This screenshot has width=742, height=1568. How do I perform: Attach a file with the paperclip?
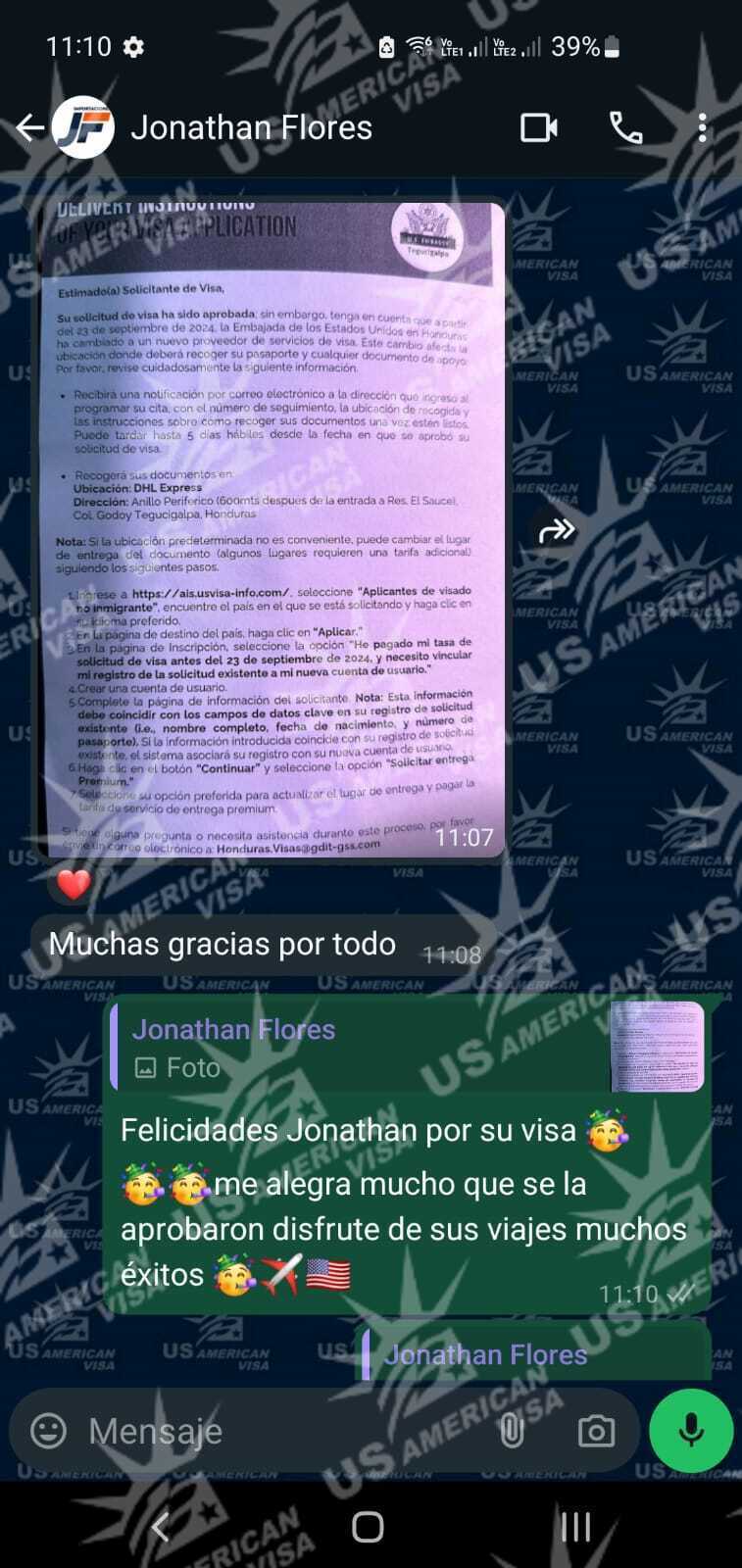click(x=512, y=1431)
